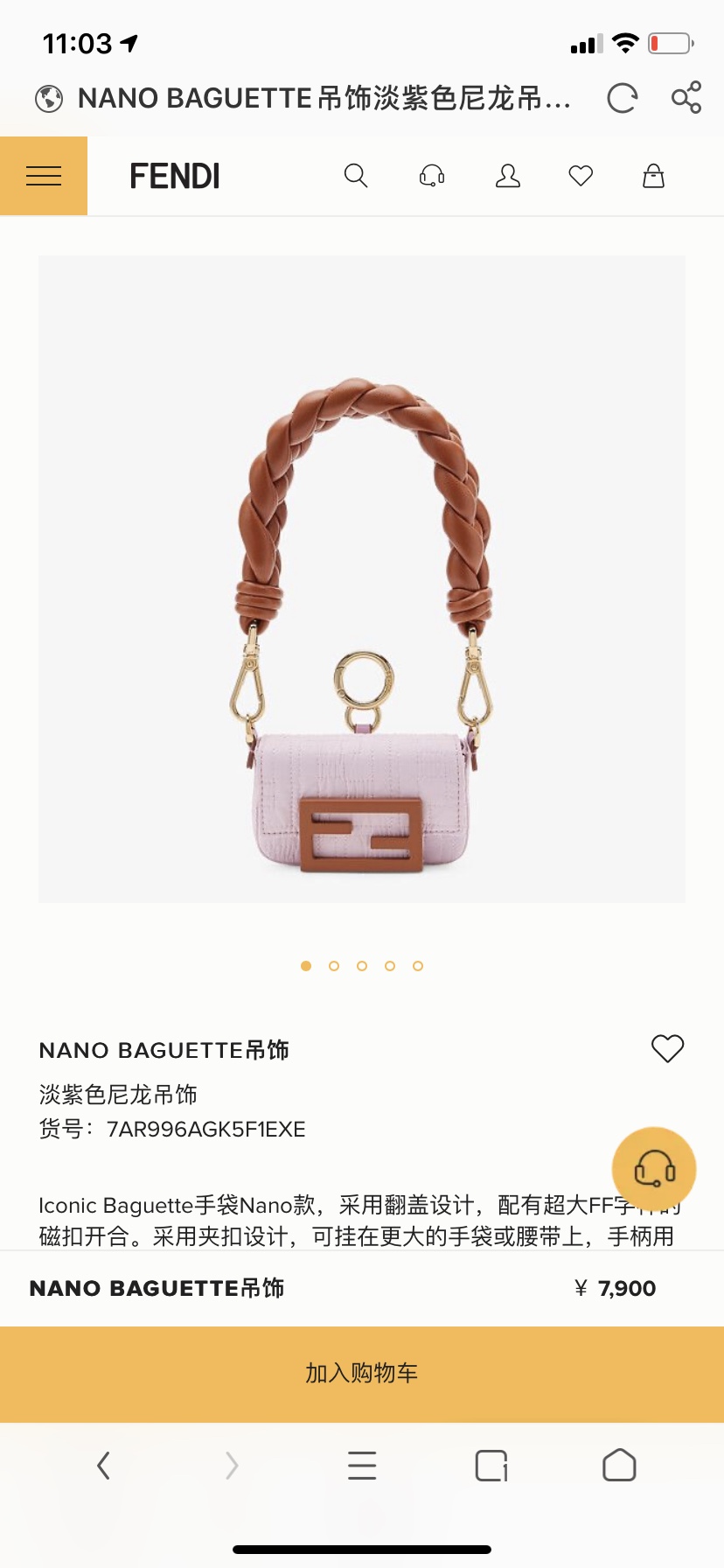Tap the address bar page title
This screenshot has height=1568, width=724.
tap(324, 98)
